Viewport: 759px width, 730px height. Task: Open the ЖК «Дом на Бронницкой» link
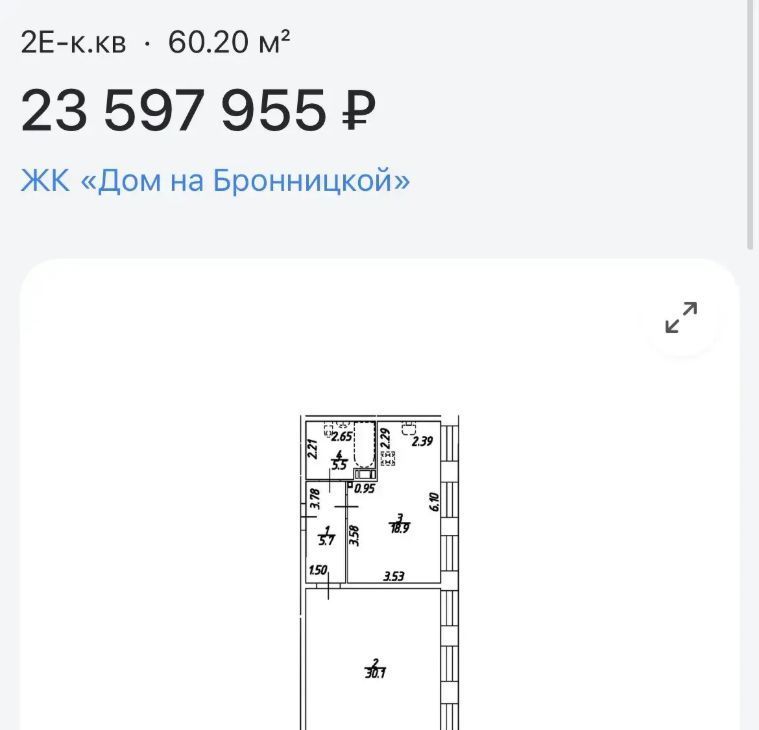tap(215, 181)
